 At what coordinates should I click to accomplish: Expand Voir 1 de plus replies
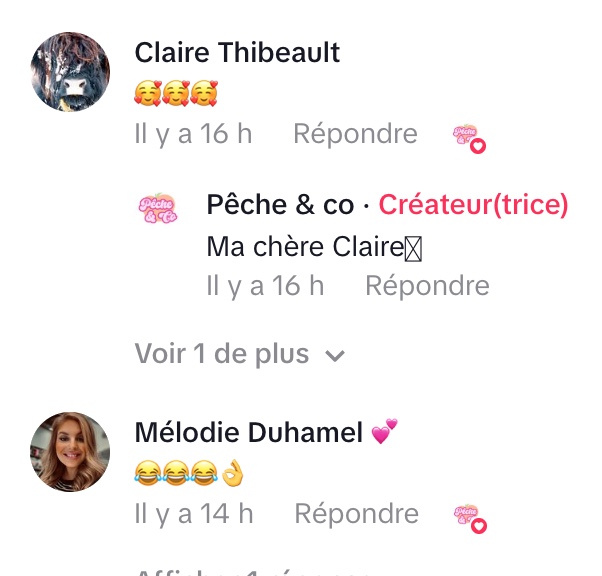(239, 354)
